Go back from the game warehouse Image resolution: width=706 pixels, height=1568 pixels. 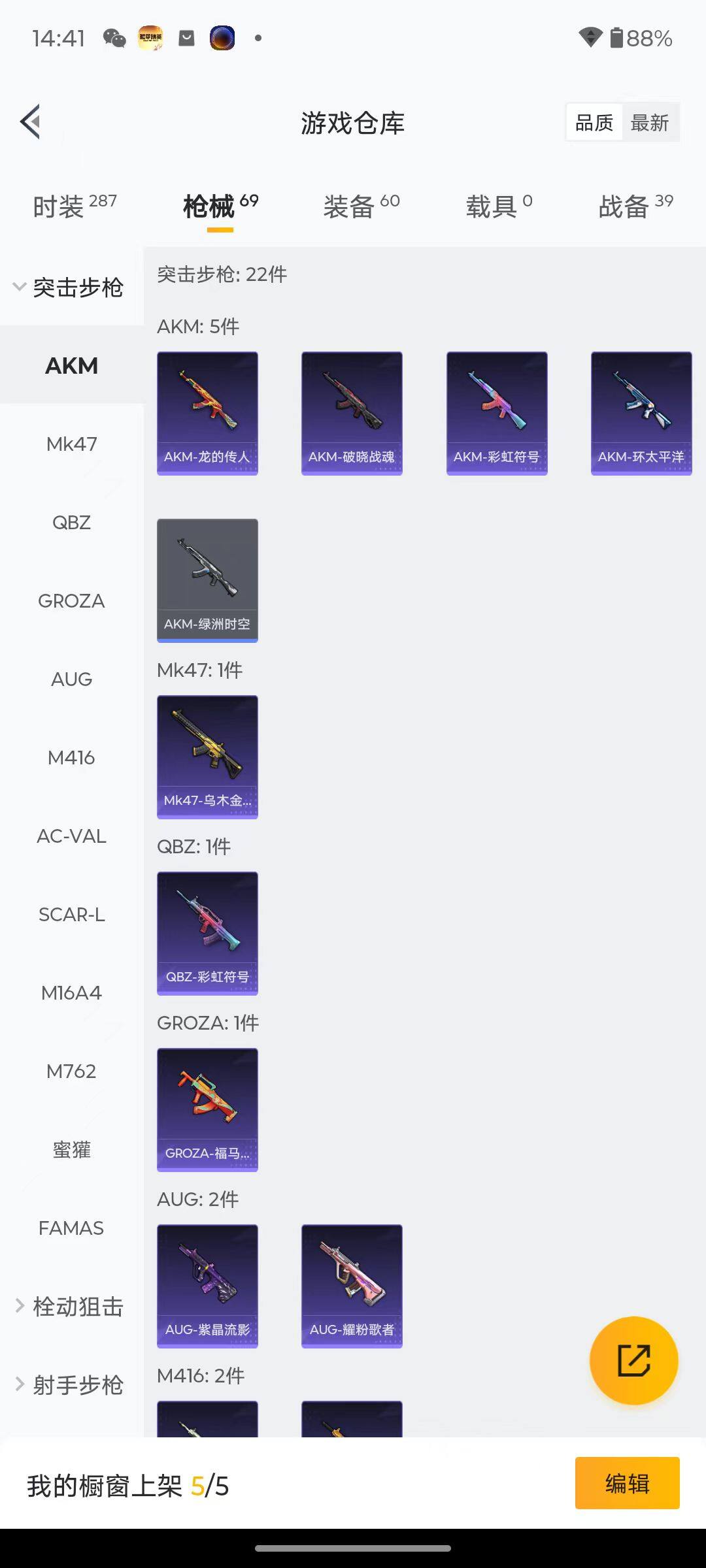point(31,122)
